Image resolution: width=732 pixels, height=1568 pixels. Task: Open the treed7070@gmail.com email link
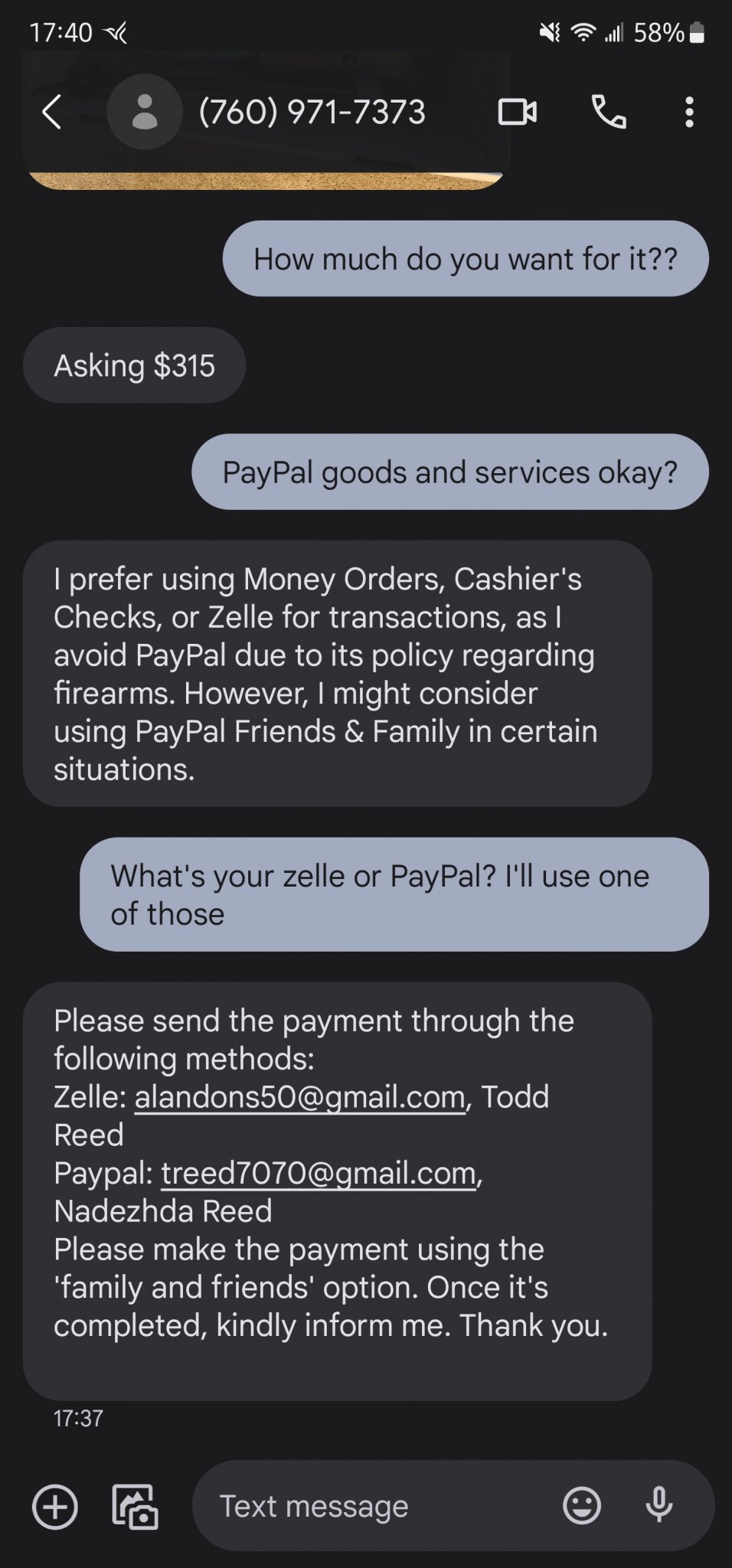[319, 1173]
